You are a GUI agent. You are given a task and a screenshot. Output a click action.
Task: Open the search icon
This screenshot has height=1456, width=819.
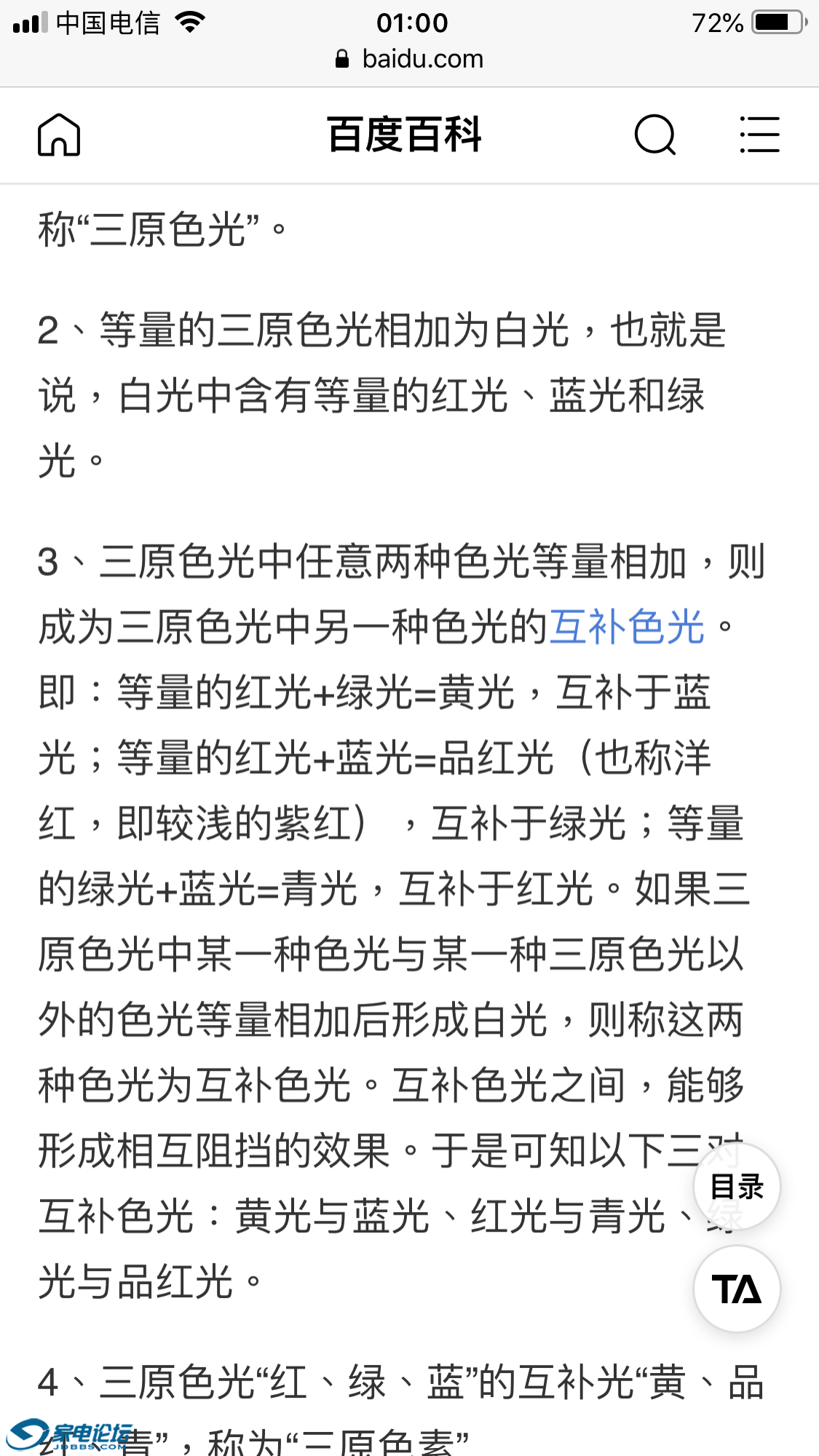(x=655, y=135)
